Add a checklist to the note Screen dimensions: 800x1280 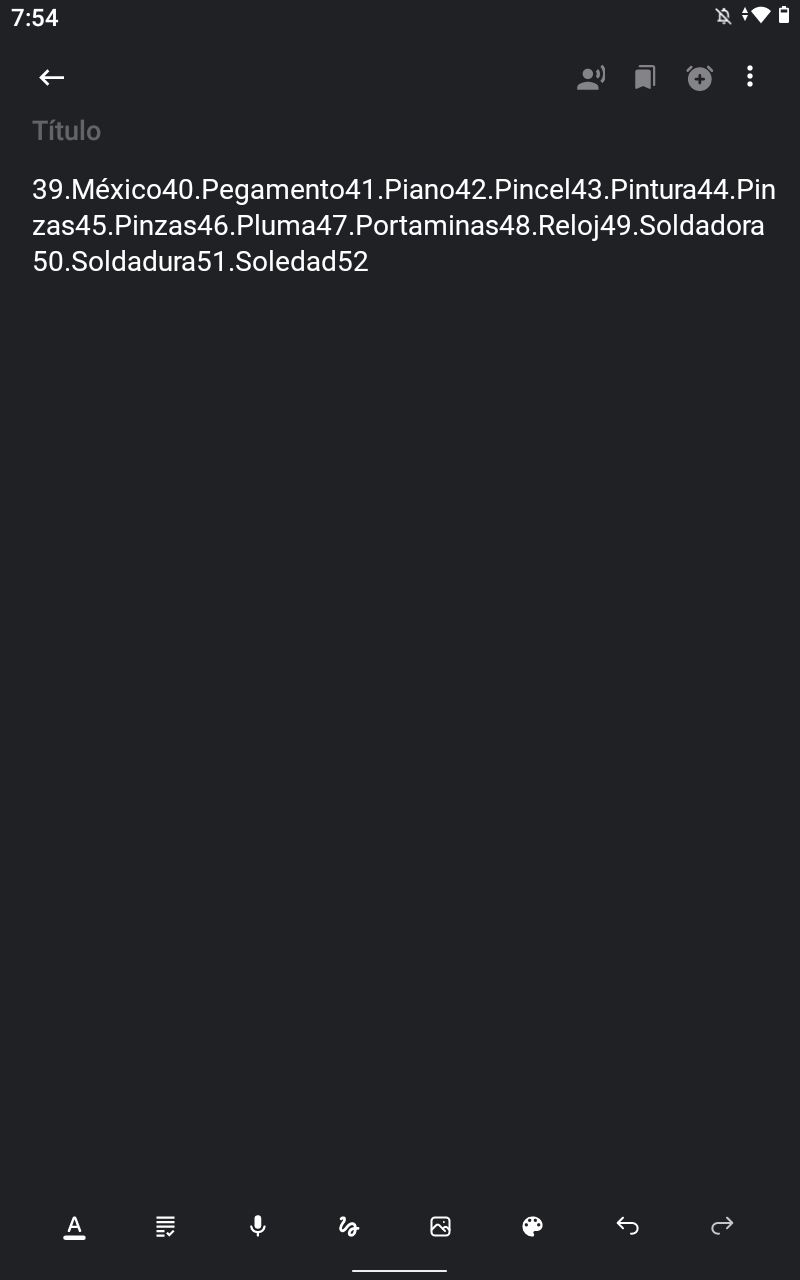point(166,1226)
